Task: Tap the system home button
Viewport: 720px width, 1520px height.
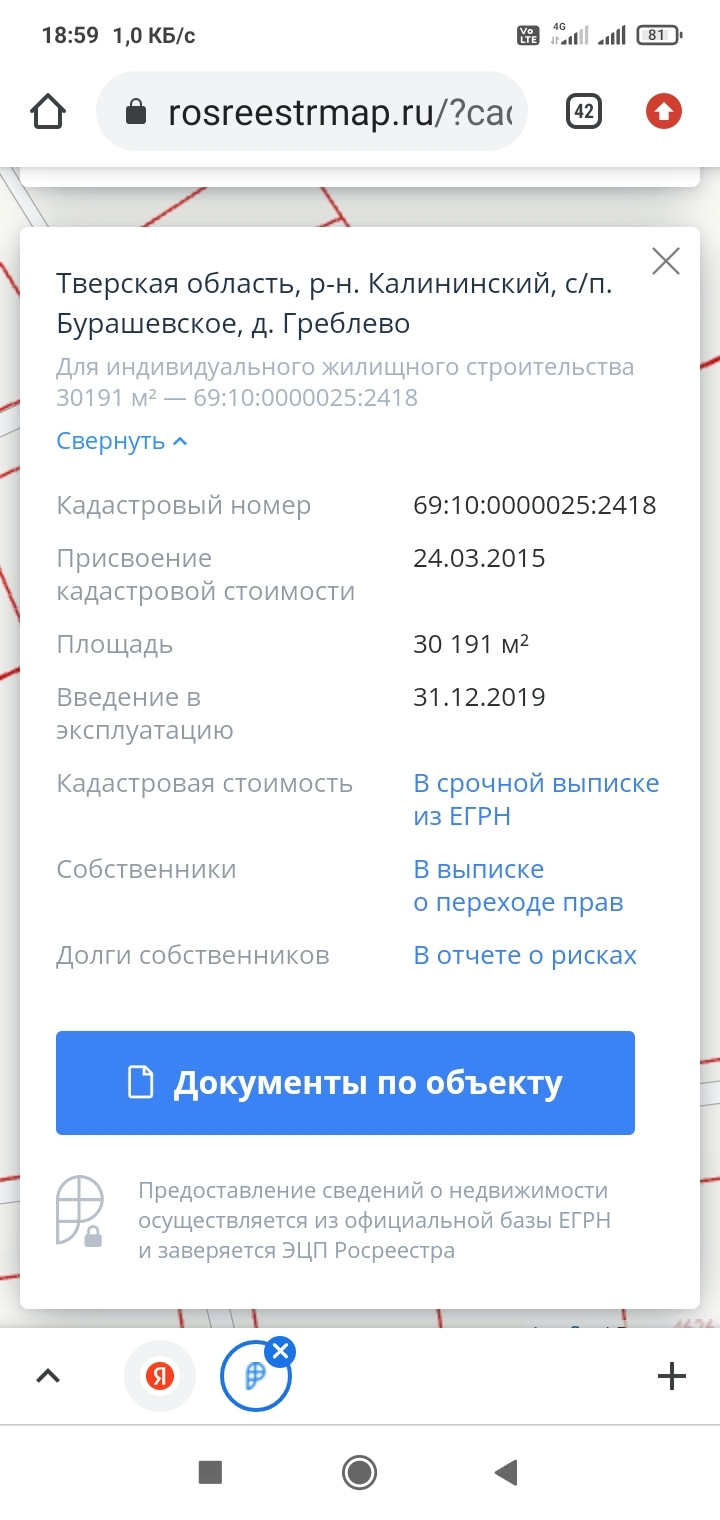Action: (x=359, y=1472)
